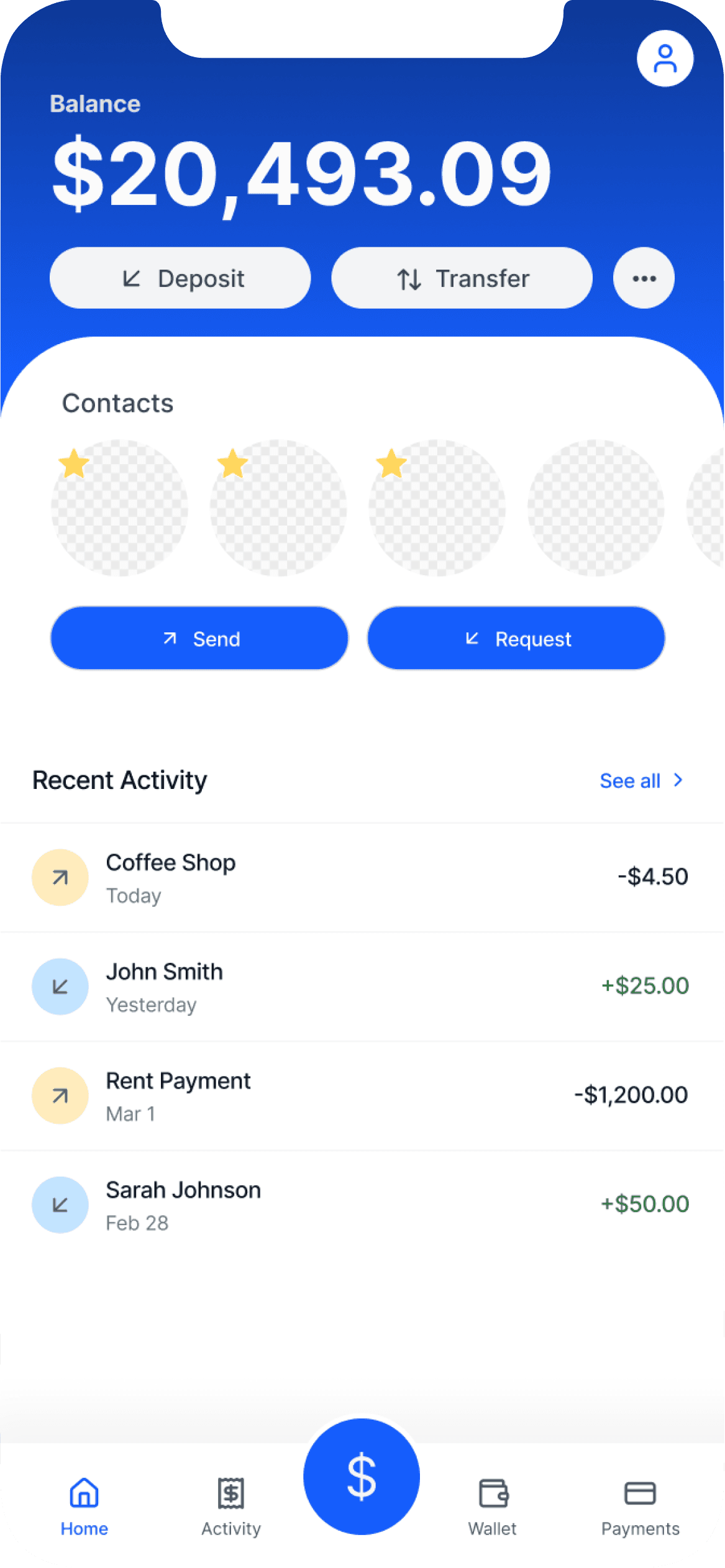Image resolution: width=725 pixels, height=1568 pixels.
Task: Tap the central dollar action button
Action: 362,1477
